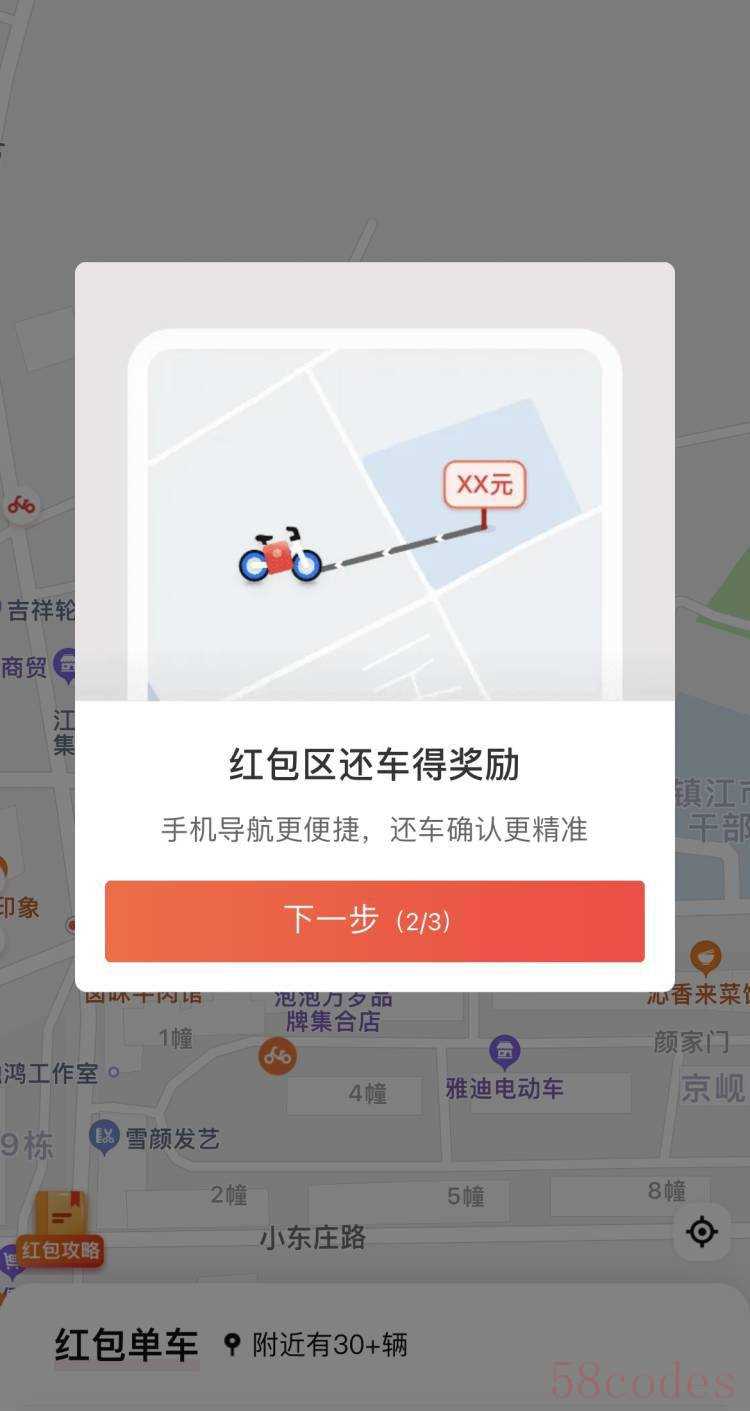Continue with the 下一步 (2/3) button
Image resolution: width=750 pixels, height=1411 pixels.
(374, 921)
